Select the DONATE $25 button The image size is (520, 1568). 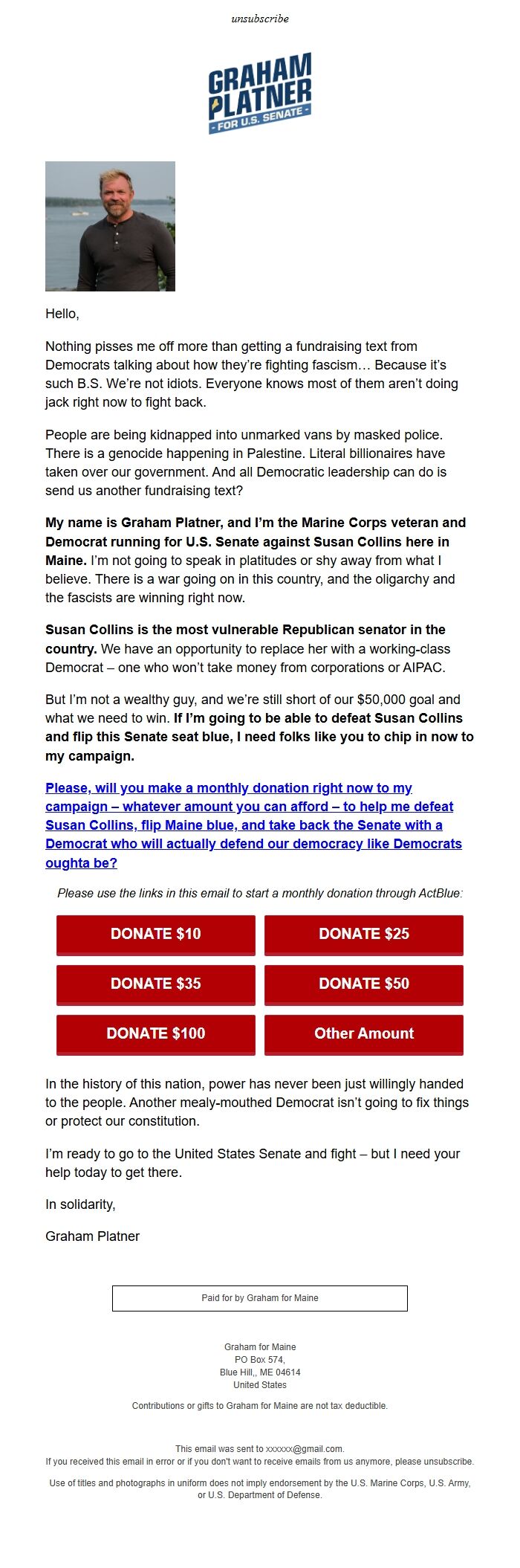(364, 935)
